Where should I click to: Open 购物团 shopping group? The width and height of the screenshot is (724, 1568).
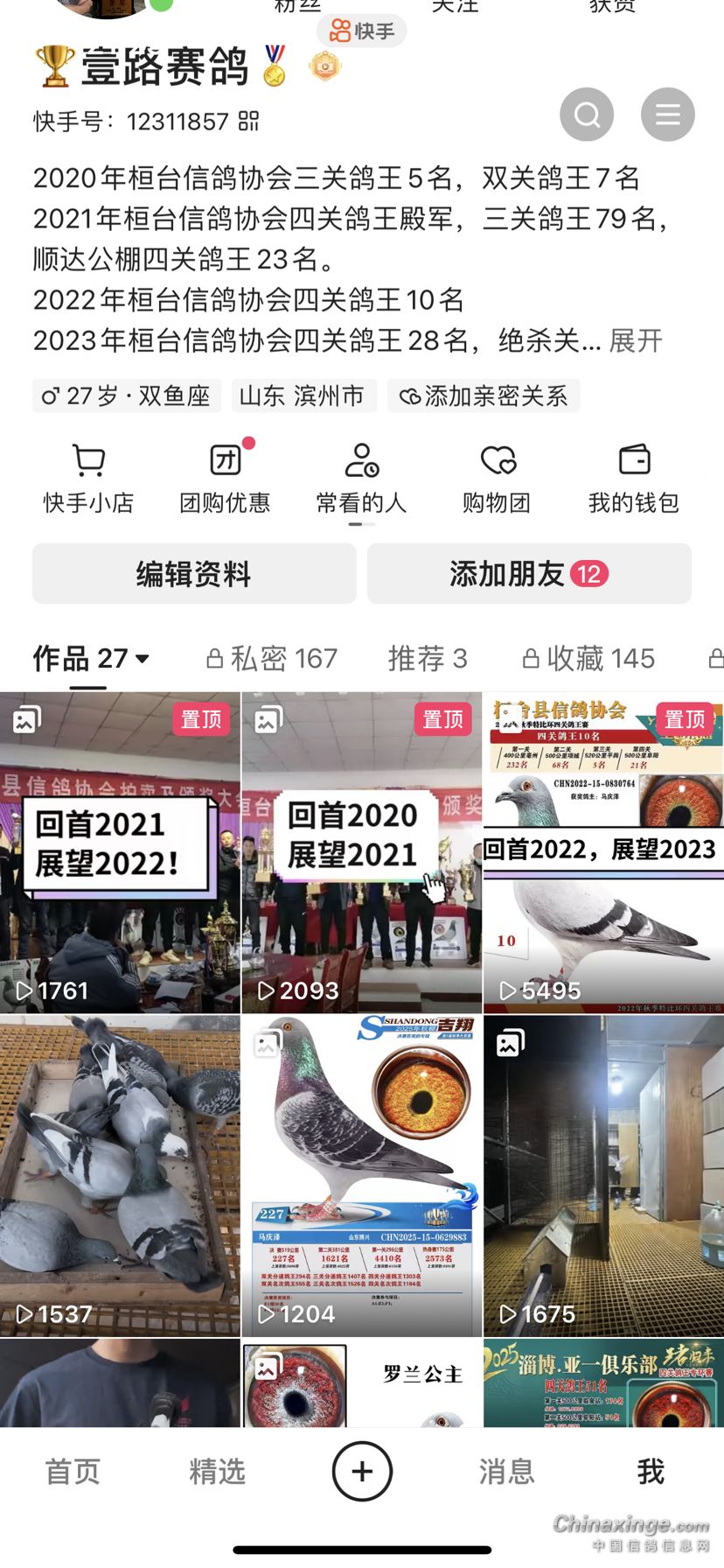(497, 479)
